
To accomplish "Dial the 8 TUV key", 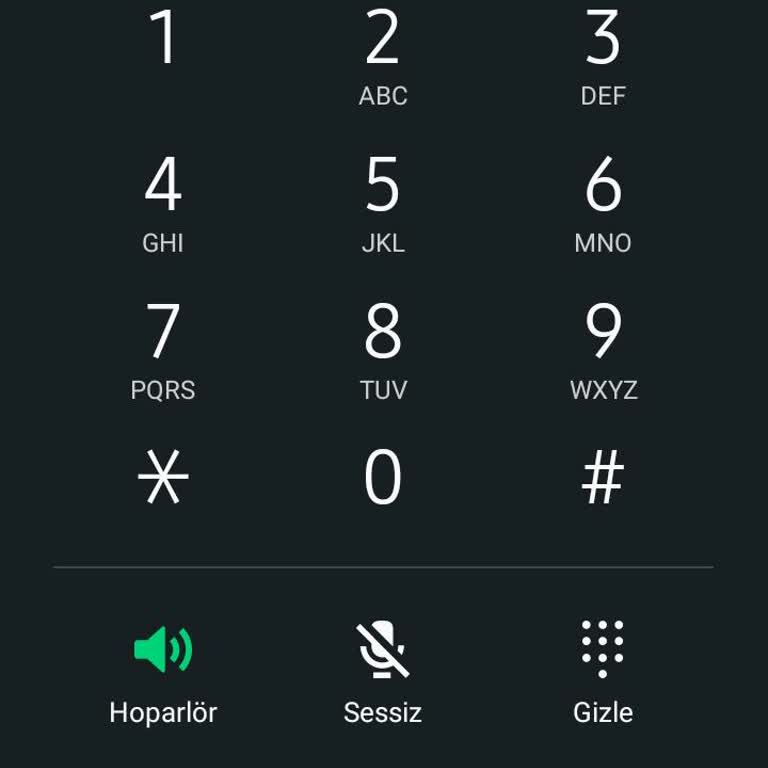I will (383, 349).
